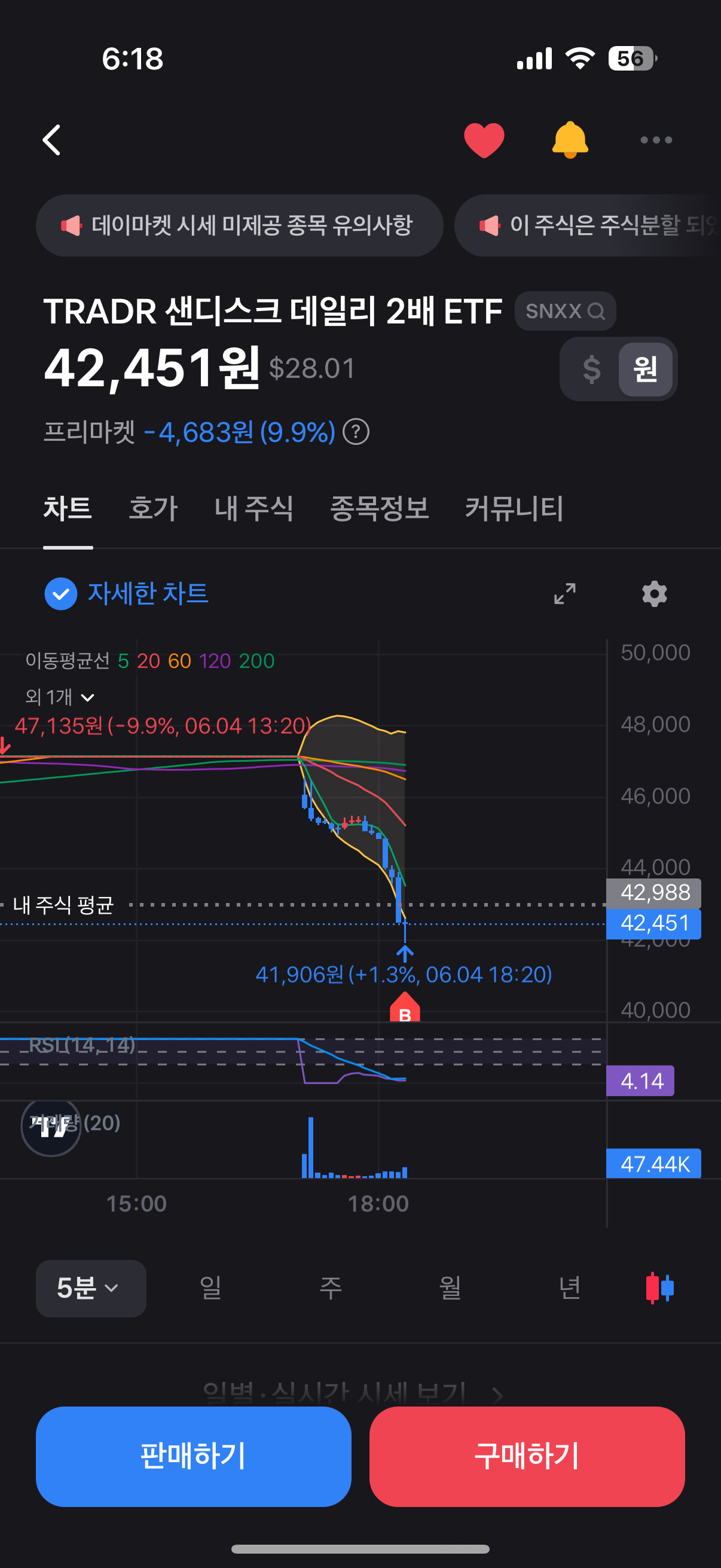Open the 내 주식 tab
Viewport: 721px width, 1568px height.
[253, 508]
